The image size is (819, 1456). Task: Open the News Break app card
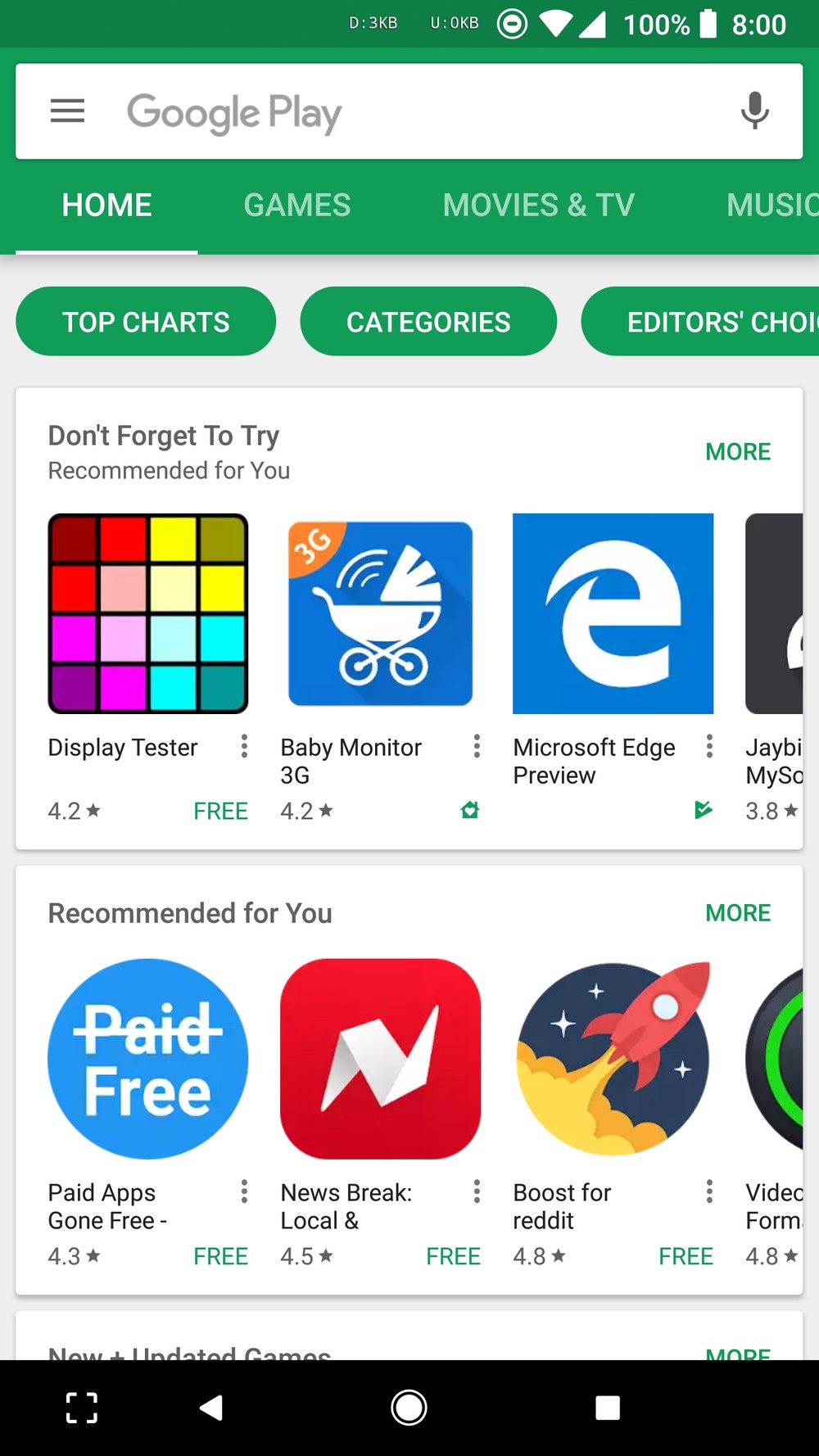pyautogui.click(x=380, y=1059)
